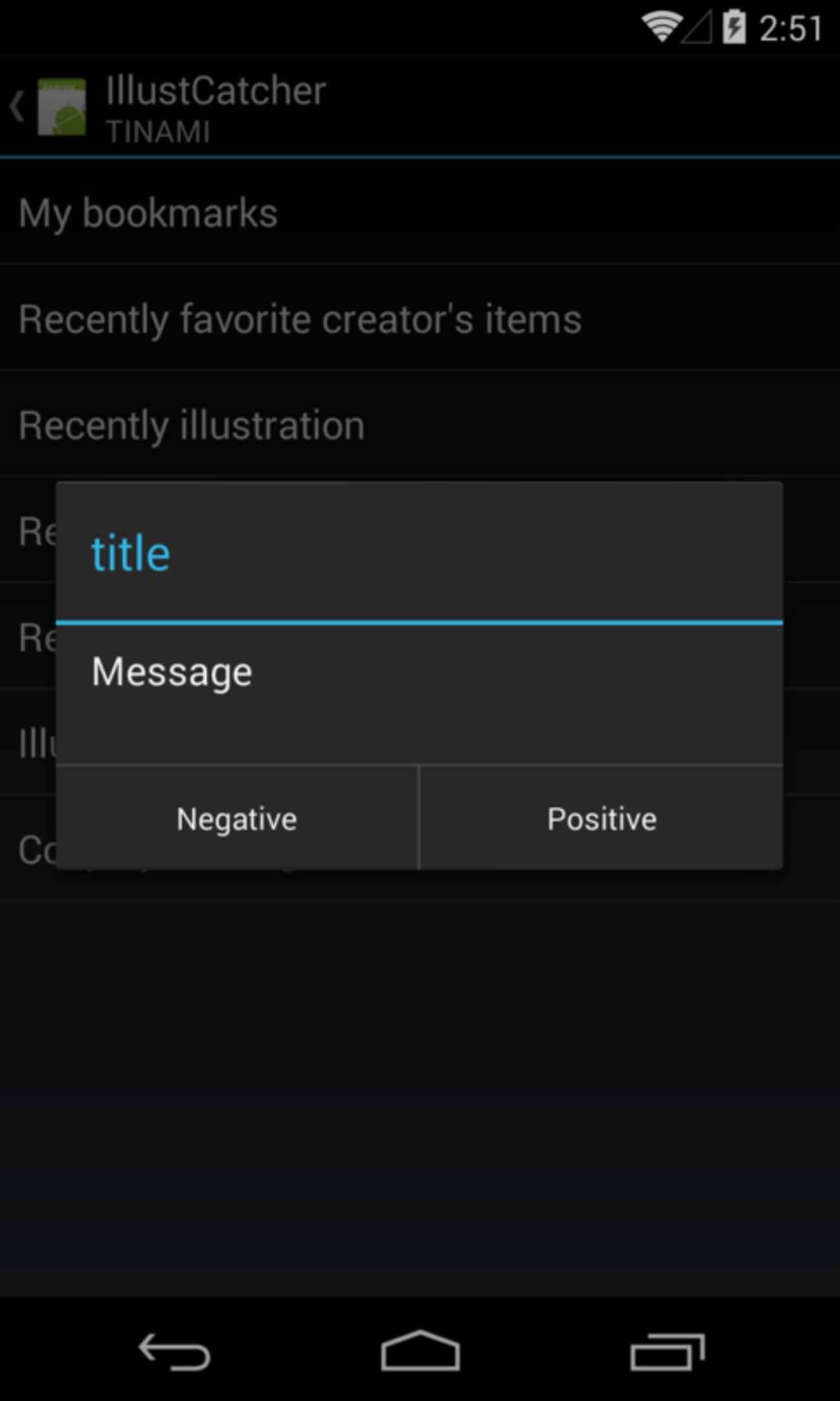Choose the Negative button in the dialog
Screen dimensions: 840x1401
(x=237, y=818)
